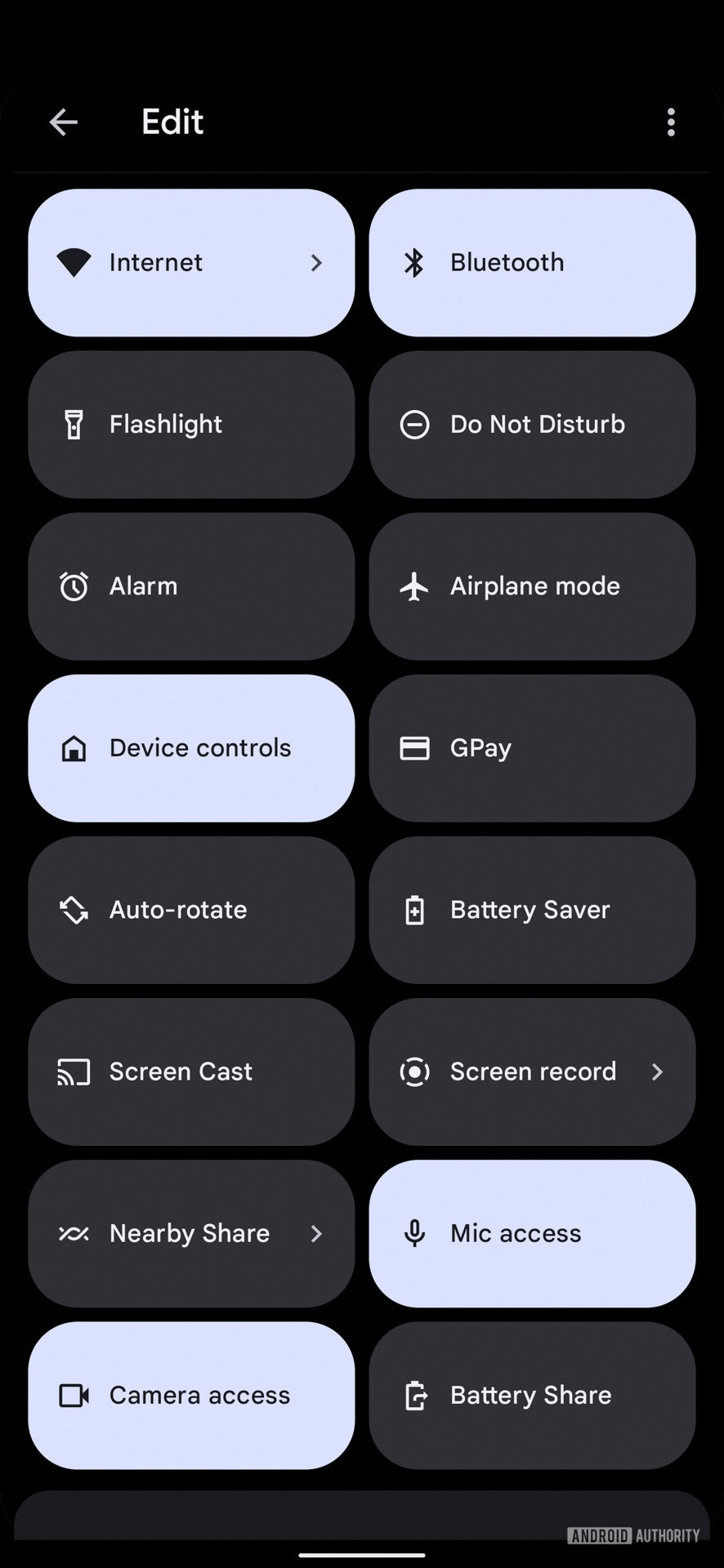Select the Flashlight tile

click(191, 425)
